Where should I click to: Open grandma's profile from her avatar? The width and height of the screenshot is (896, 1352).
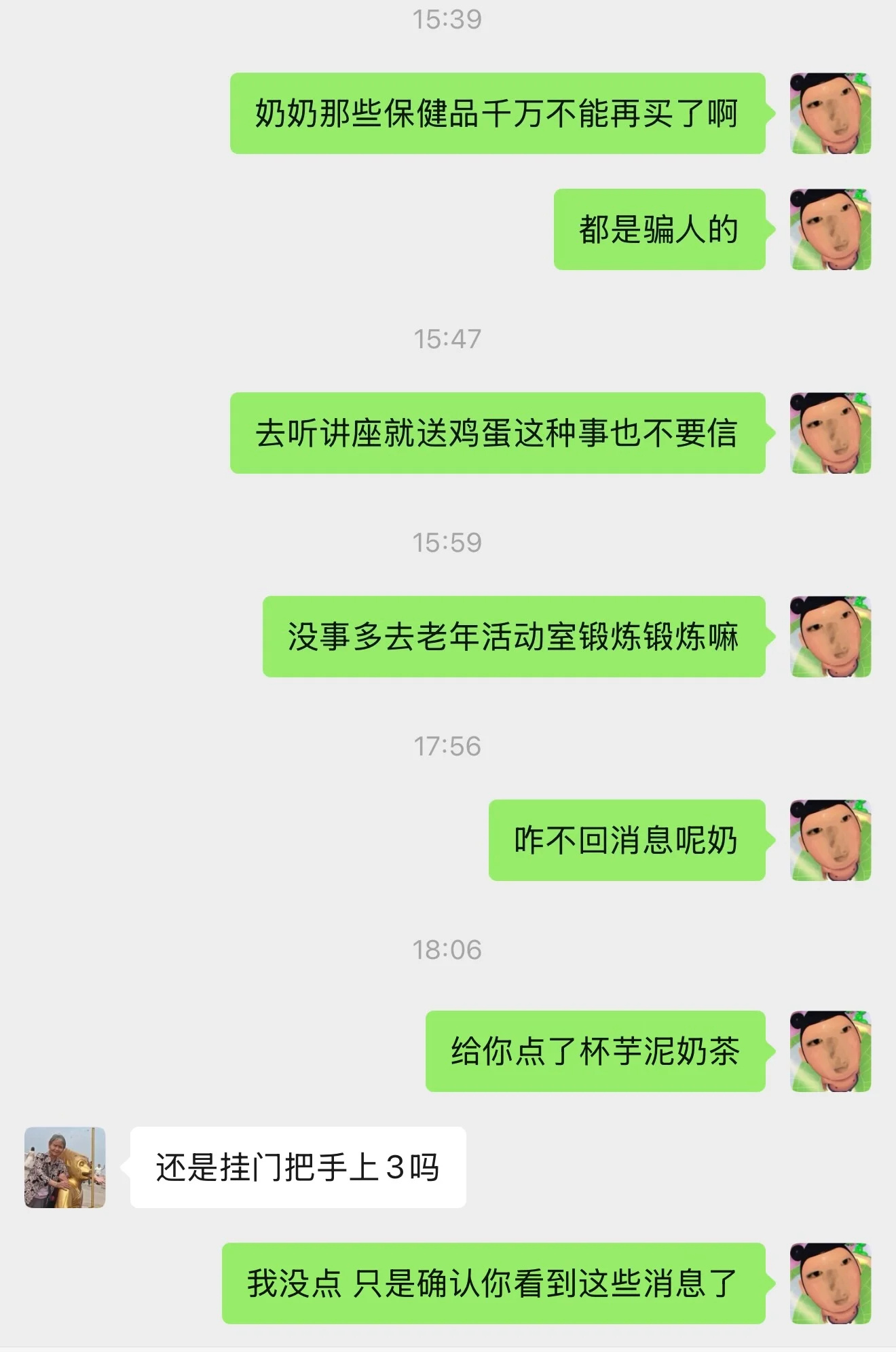pyautogui.click(x=65, y=1167)
